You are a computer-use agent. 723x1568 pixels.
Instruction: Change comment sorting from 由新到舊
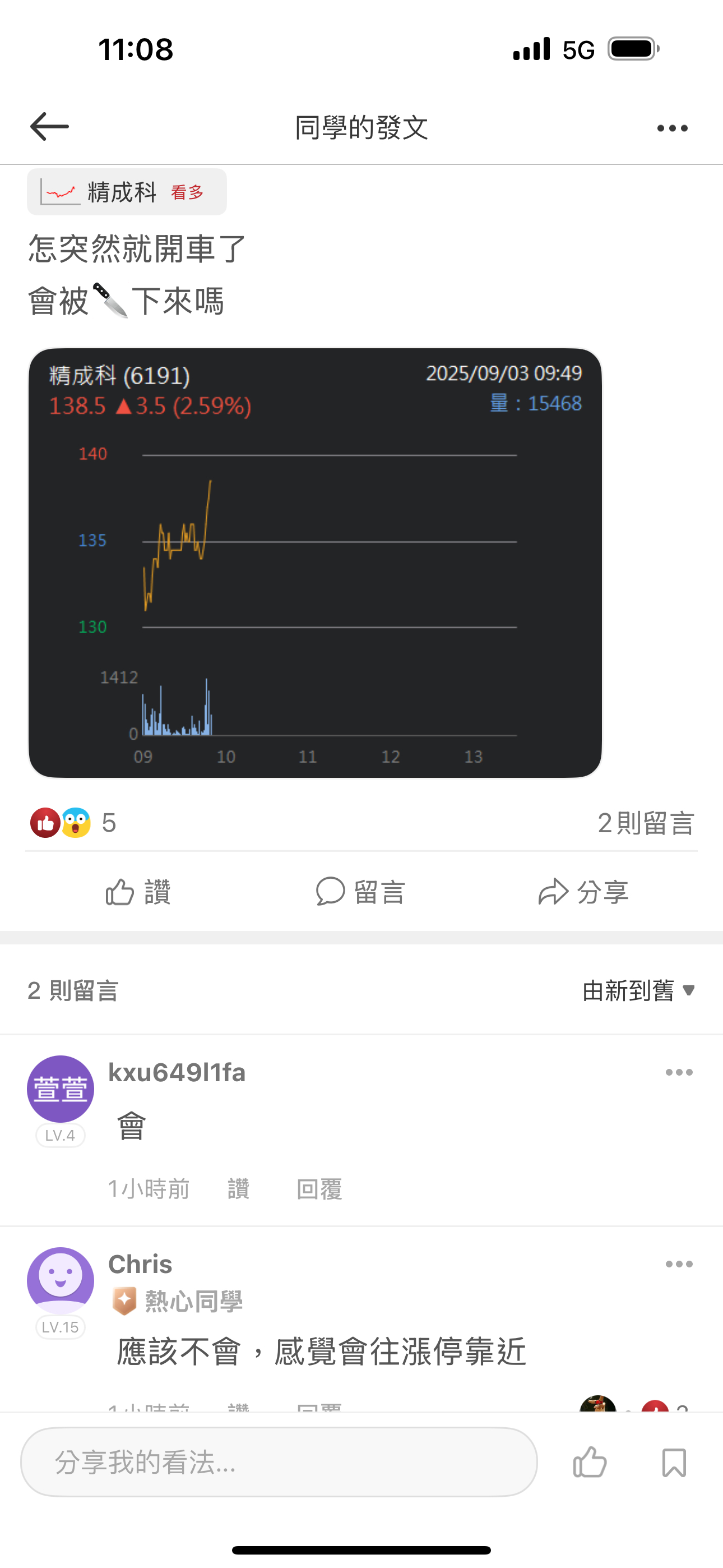(638, 991)
